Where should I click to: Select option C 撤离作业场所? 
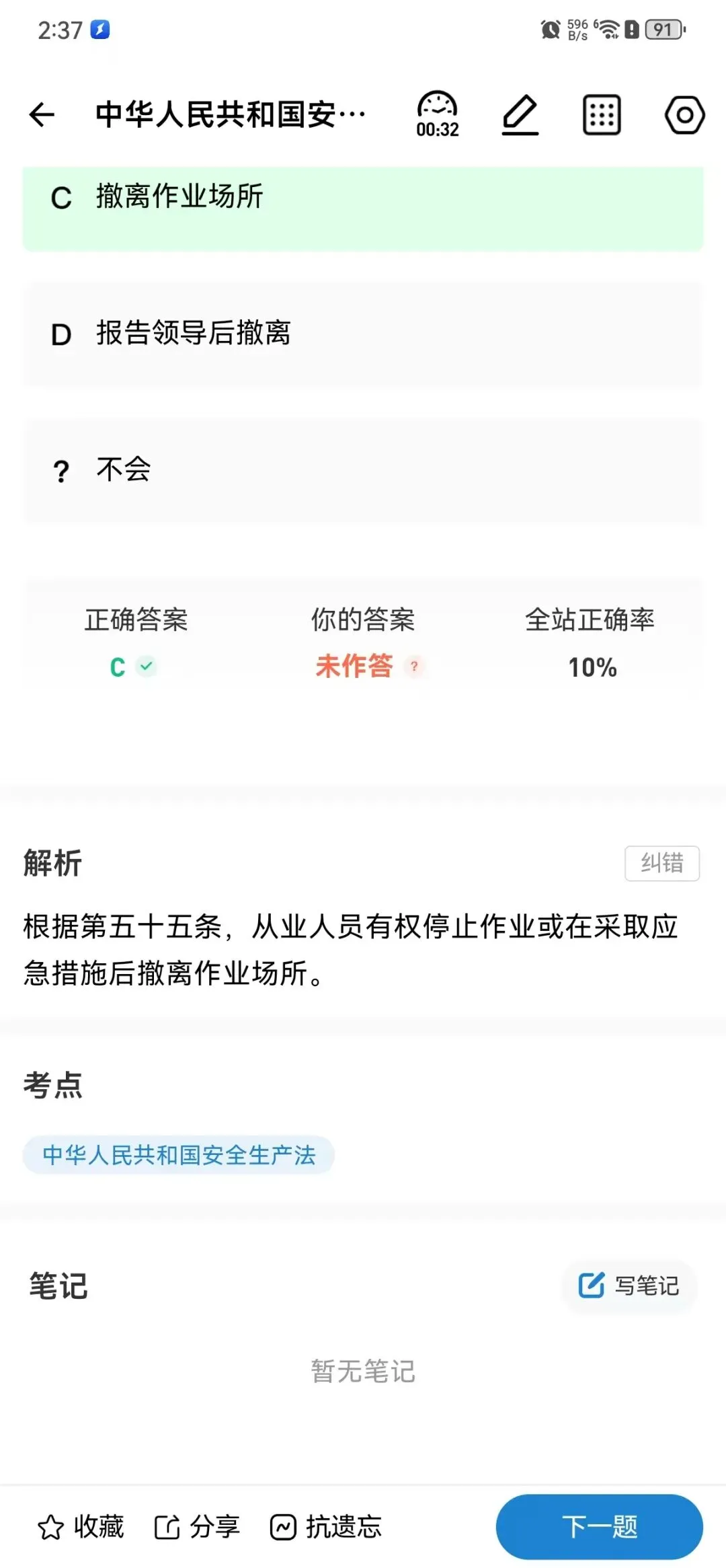coord(363,209)
